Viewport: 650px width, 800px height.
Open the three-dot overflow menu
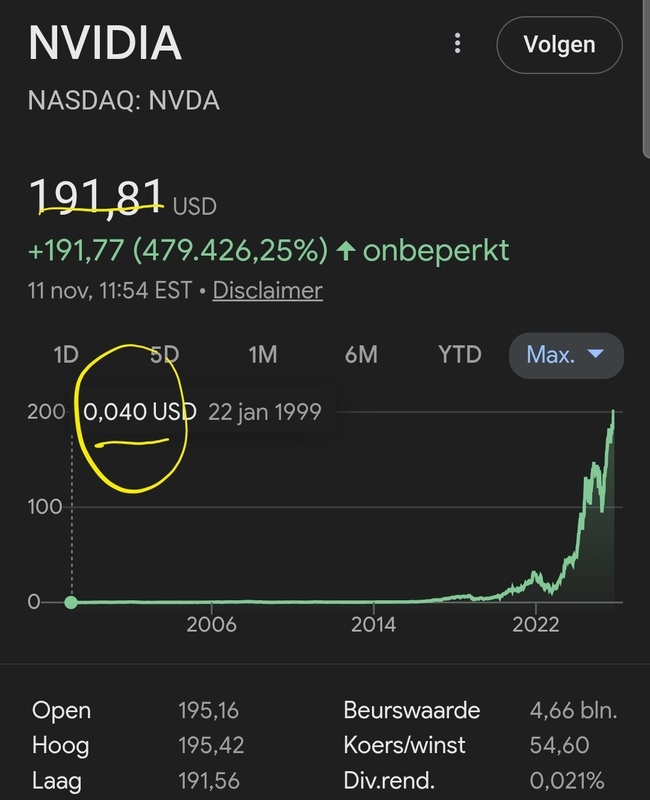pyautogui.click(x=458, y=44)
